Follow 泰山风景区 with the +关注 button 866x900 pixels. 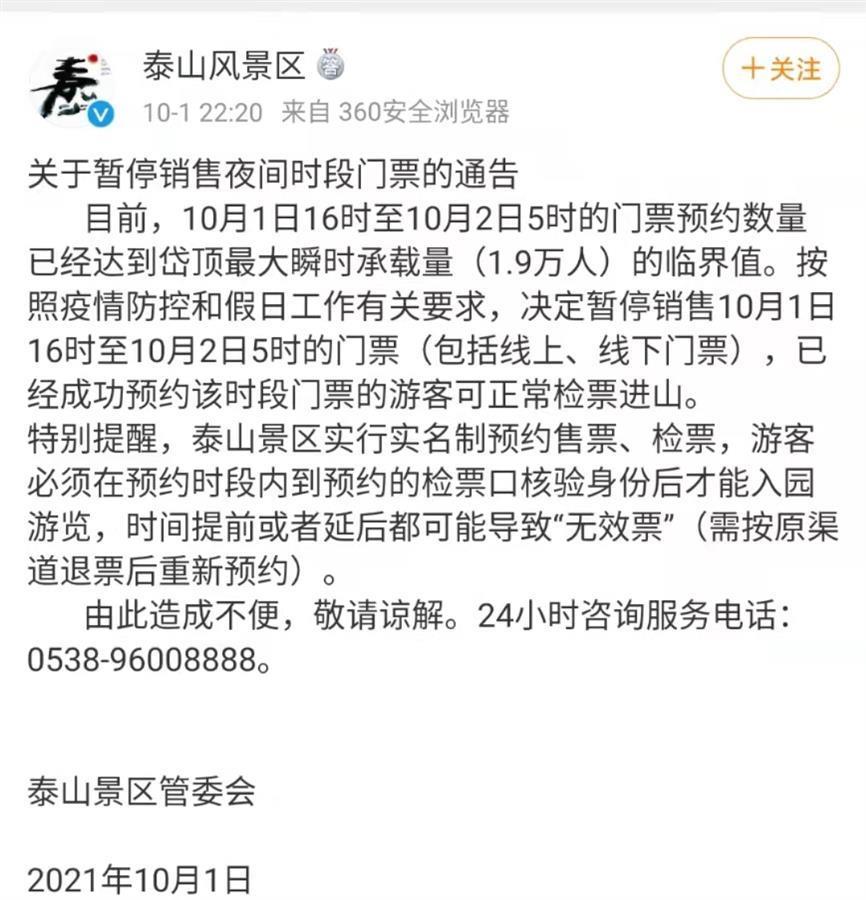tap(781, 68)
